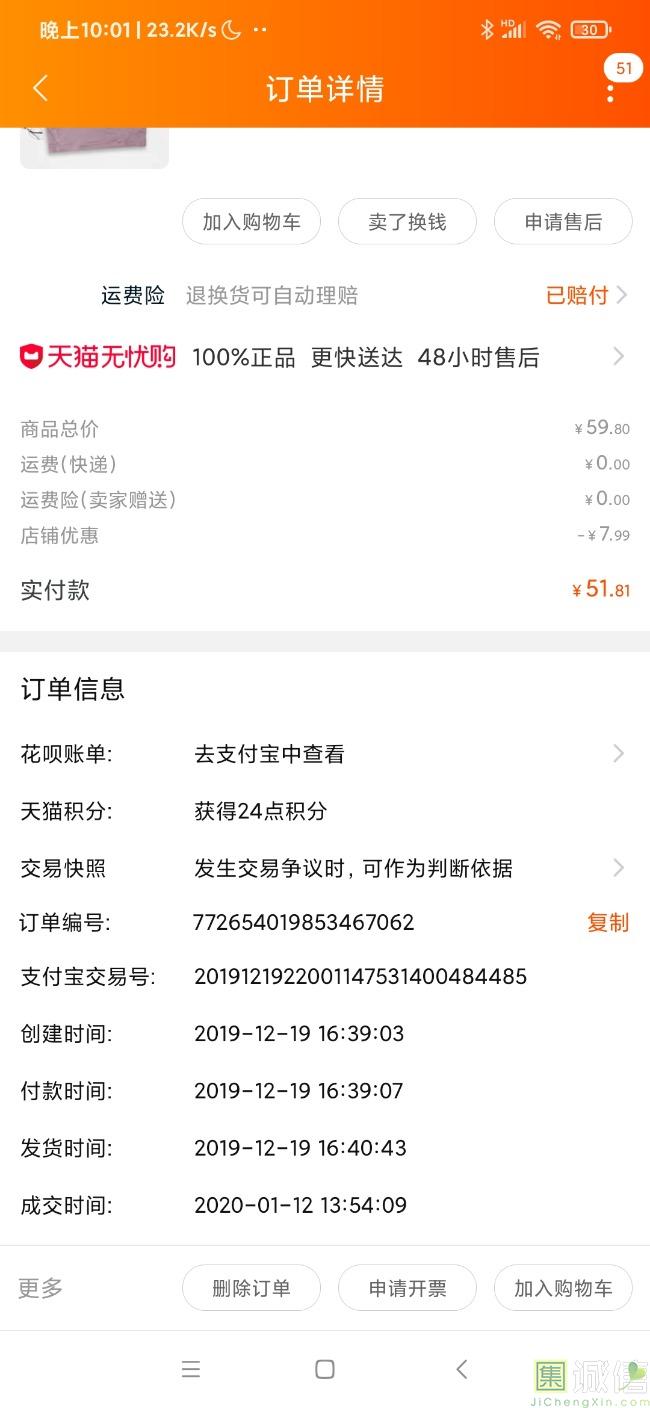
Task: Tap the bottom bar 加入购物车 button
Action: coord(563,1288)
